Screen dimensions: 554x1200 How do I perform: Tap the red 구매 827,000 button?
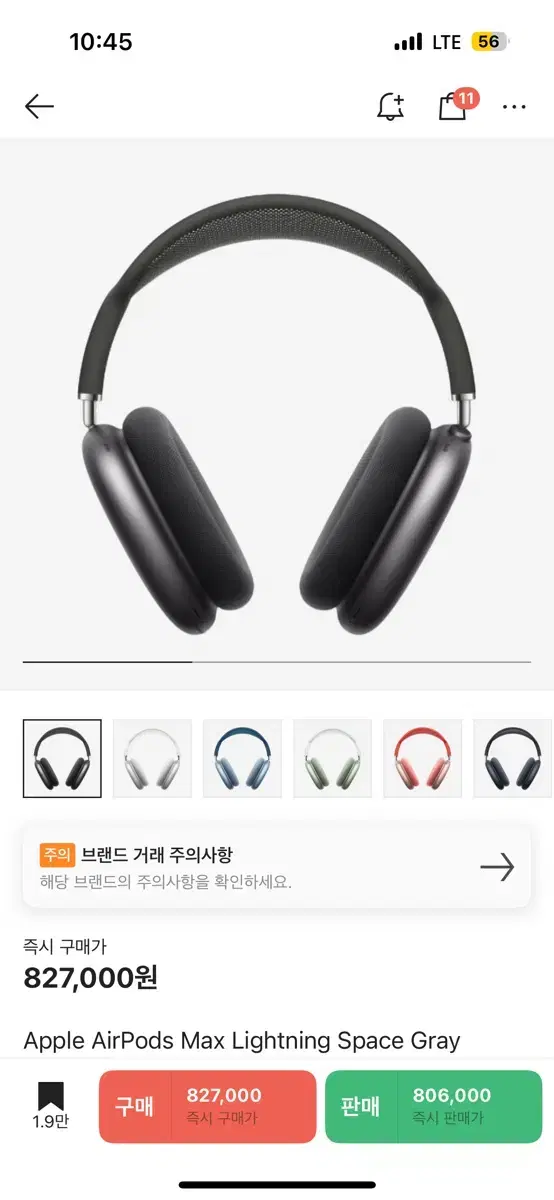(207, 1106)
